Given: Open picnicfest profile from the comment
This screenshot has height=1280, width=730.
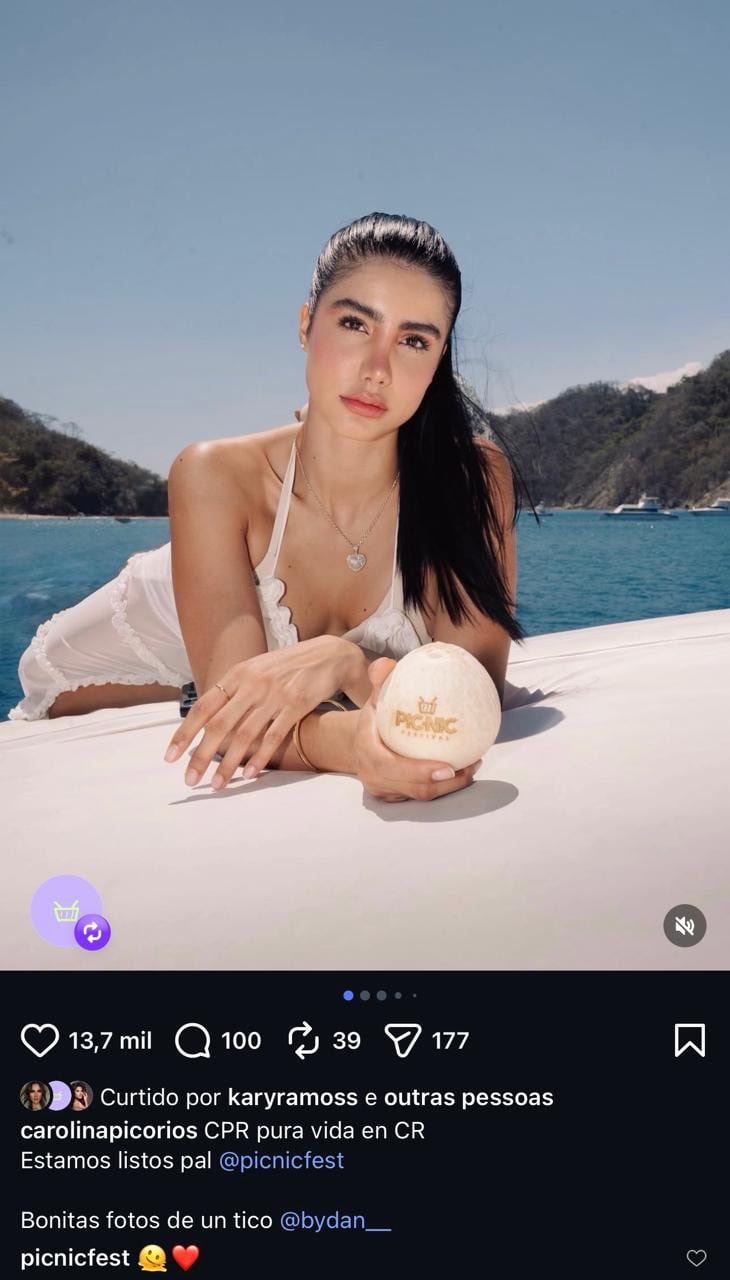Looking at the screenshot, I should [x=75, y=1257].
